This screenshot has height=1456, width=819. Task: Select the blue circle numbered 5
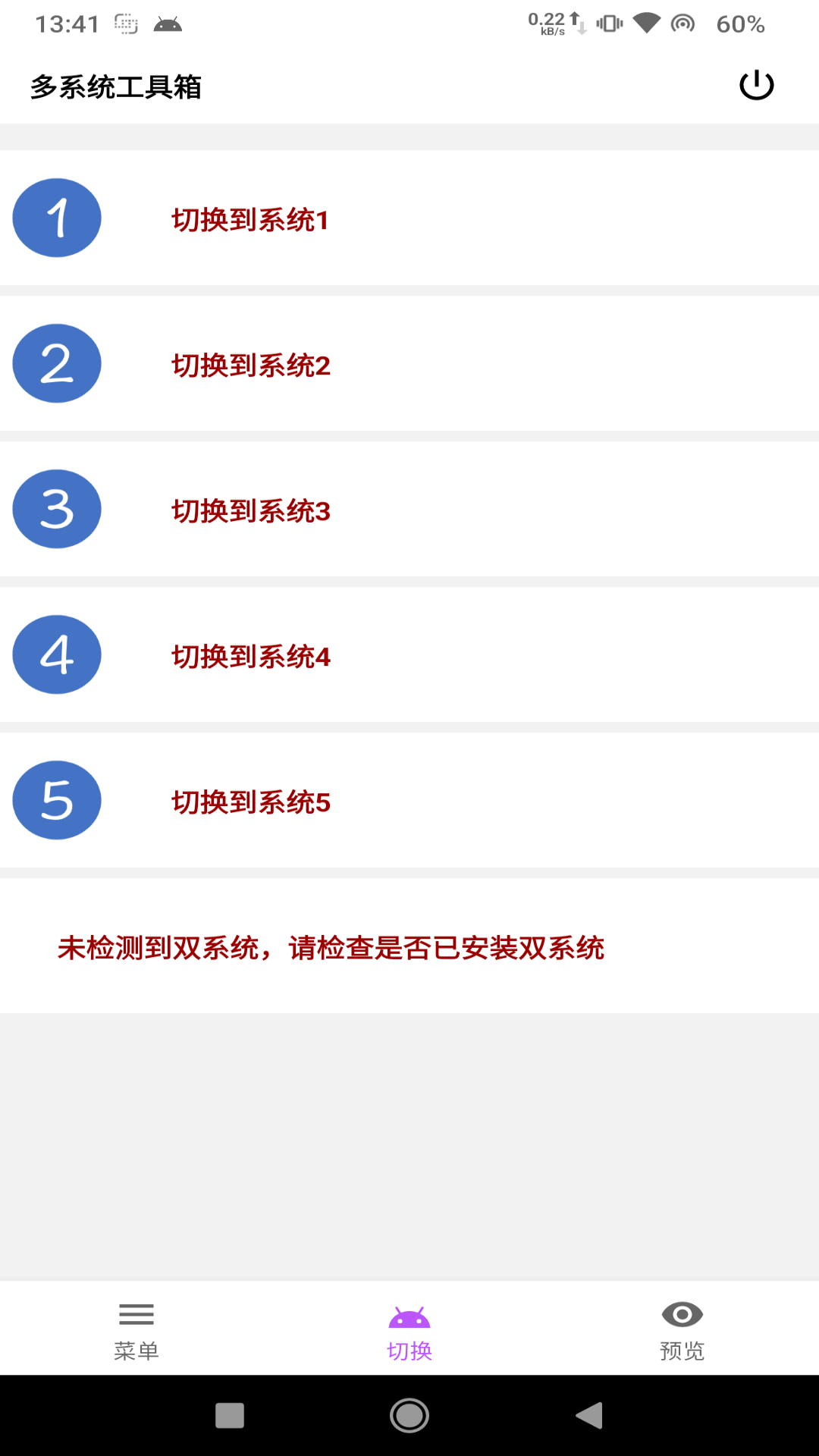click(56, 800)
